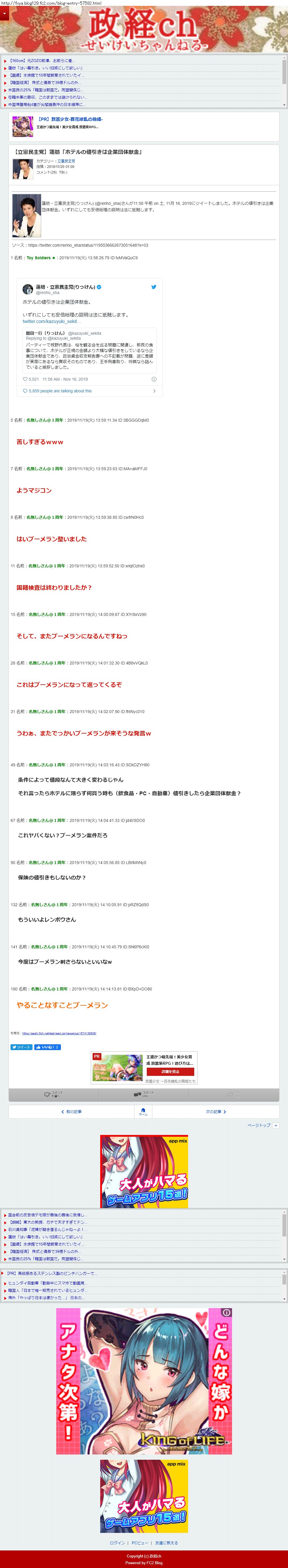
Task: Open the PR 放置少女 ad banner
Action: tap(67, 126)
